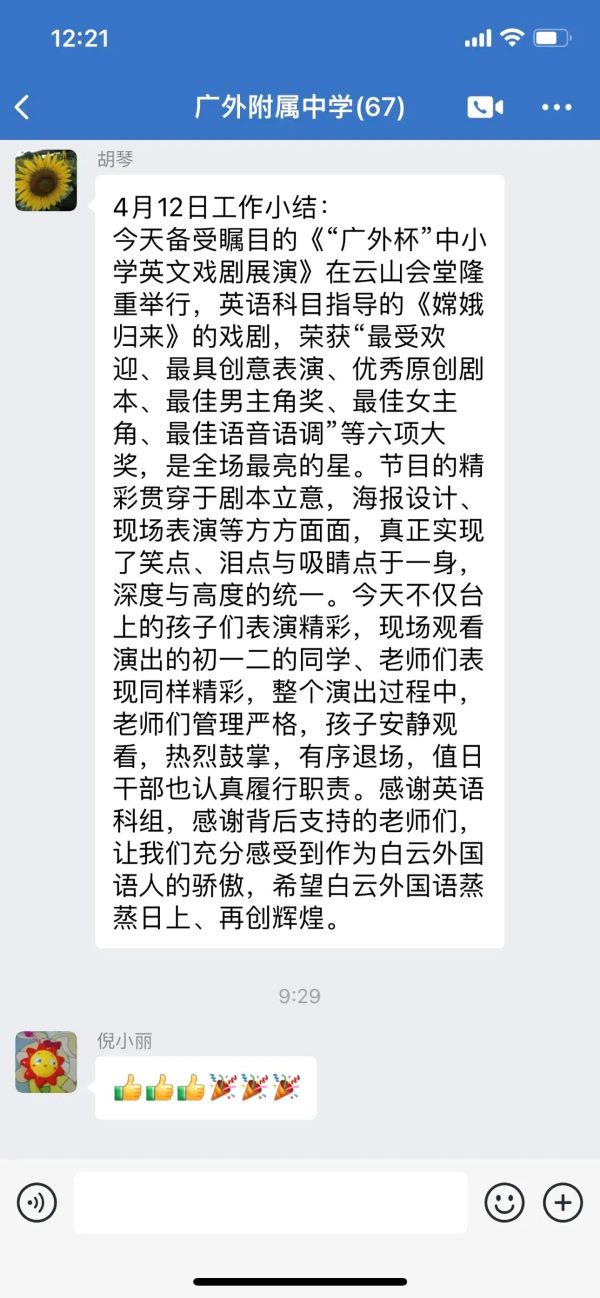Tap the message text field
The height and width of the screenshot is (1298, 600).
coord(270,1202)
